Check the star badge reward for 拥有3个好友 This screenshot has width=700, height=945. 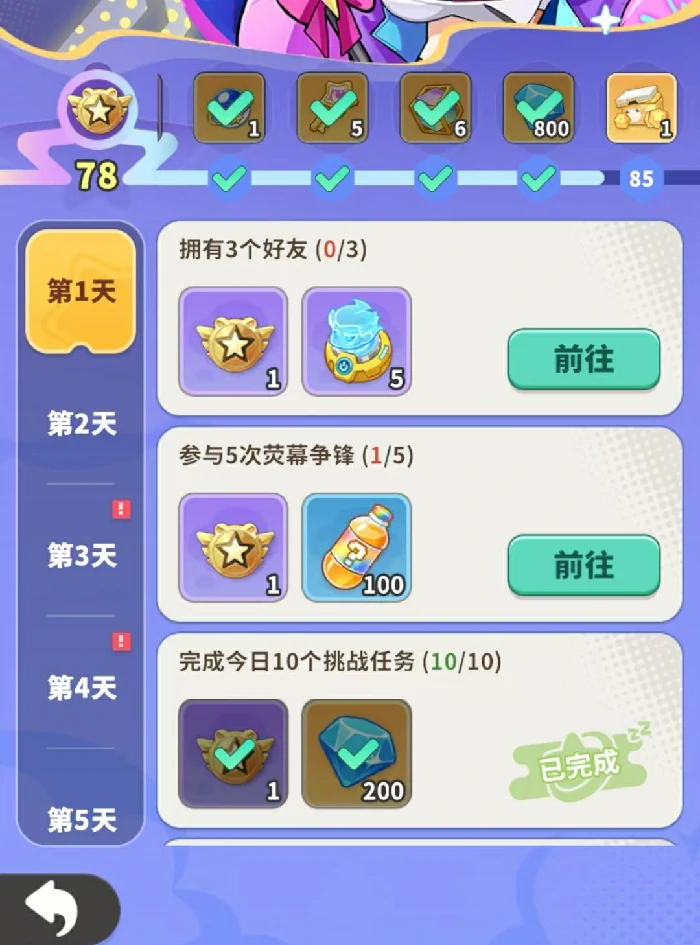point(233,341)
